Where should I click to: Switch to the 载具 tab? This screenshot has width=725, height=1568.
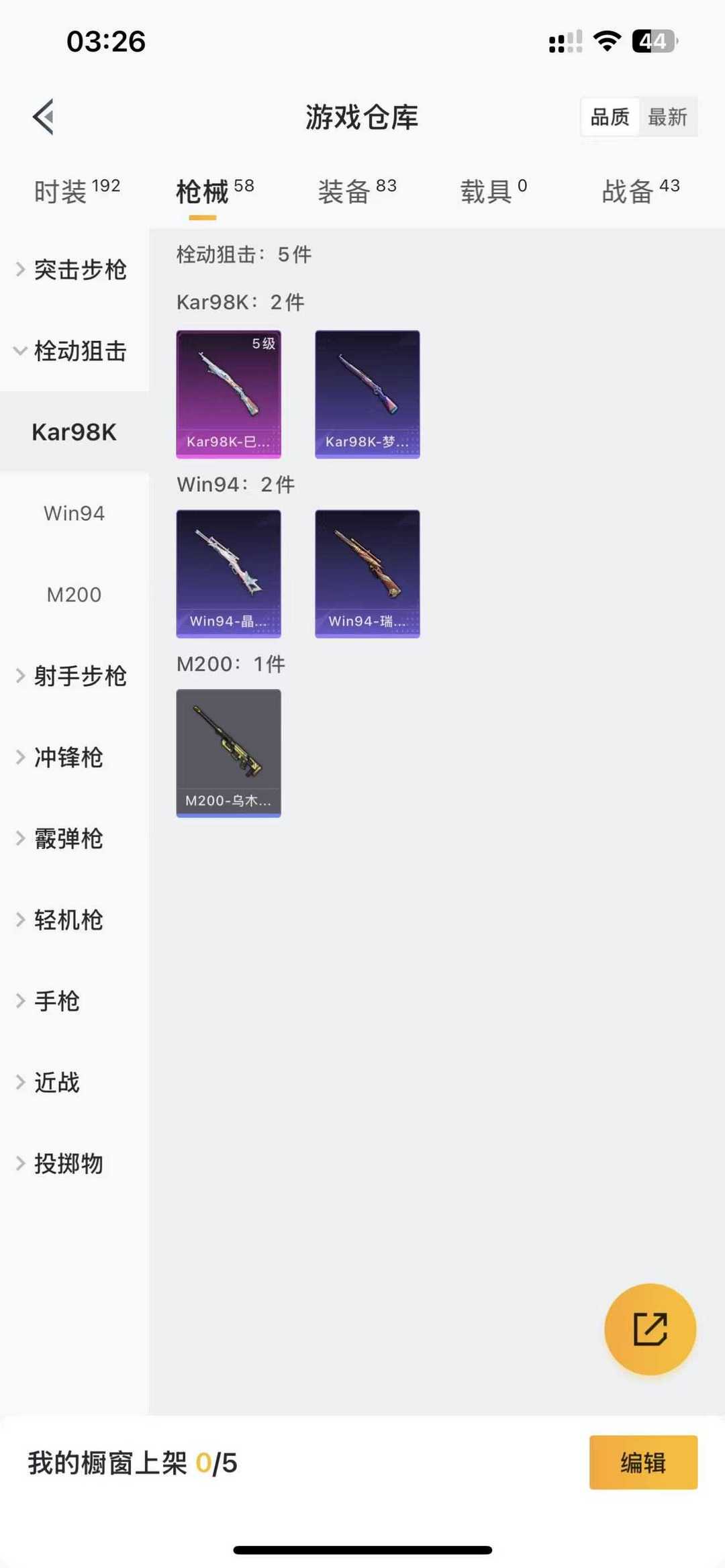[x=493, y=191]
